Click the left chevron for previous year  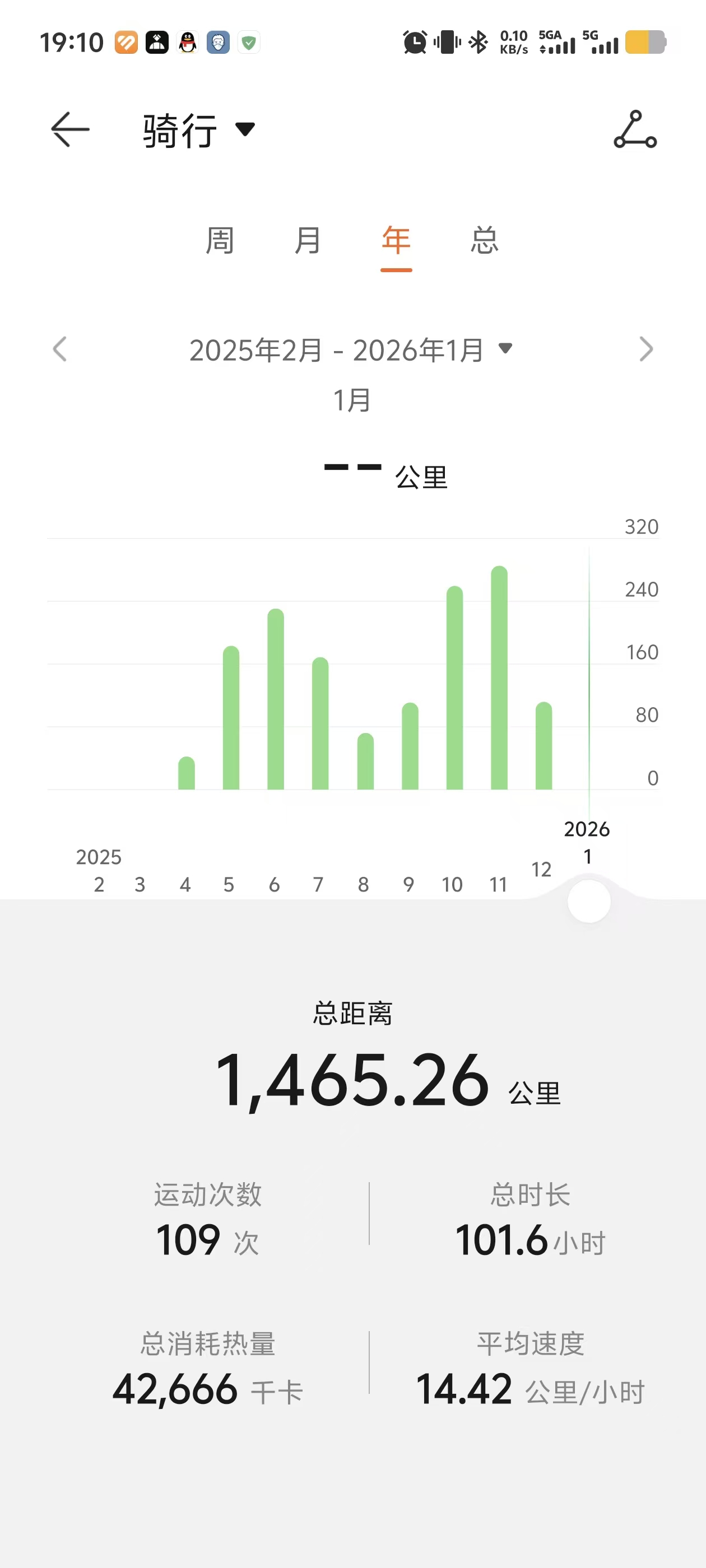click(59, 348)
